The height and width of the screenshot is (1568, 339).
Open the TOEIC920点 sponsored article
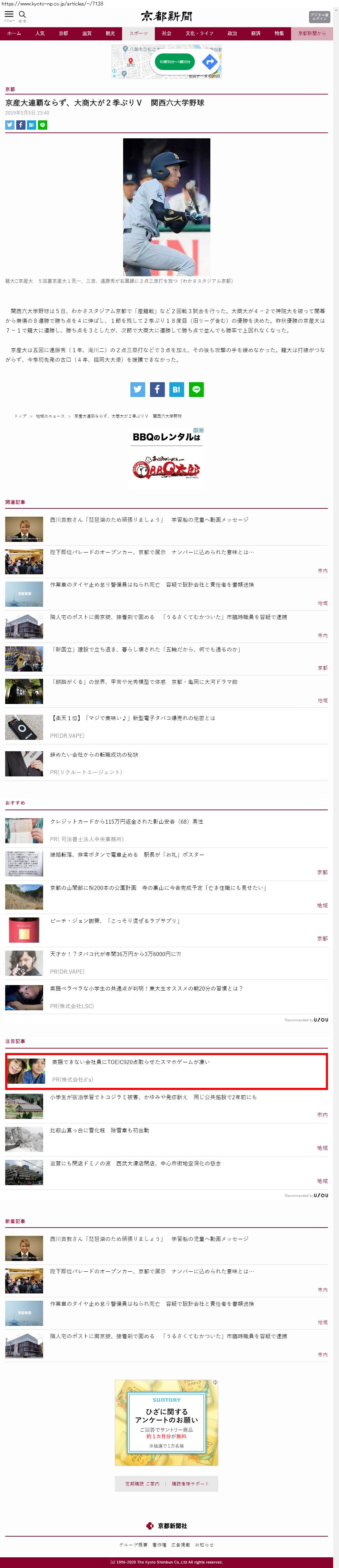(x=130, y=1062)
